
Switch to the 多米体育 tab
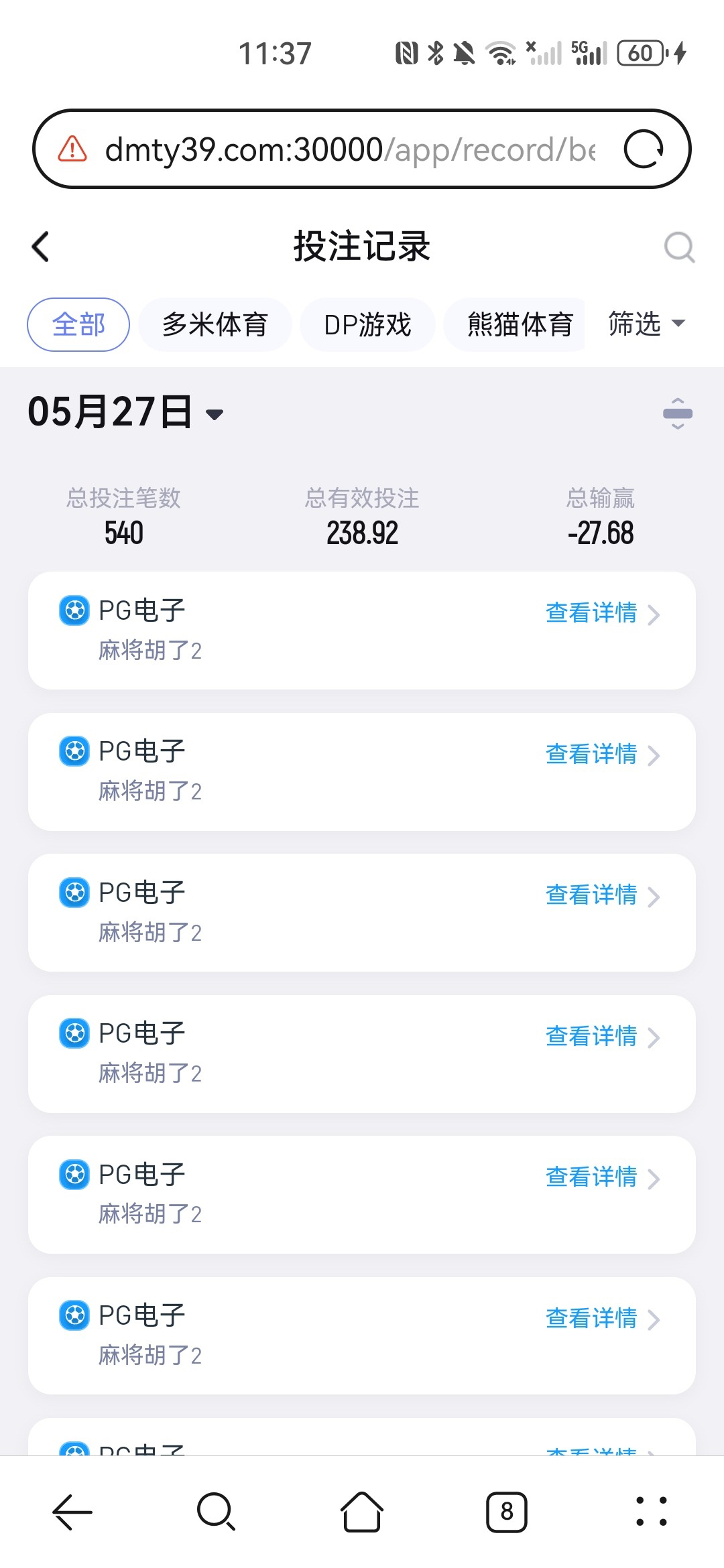tap(215, 325)
